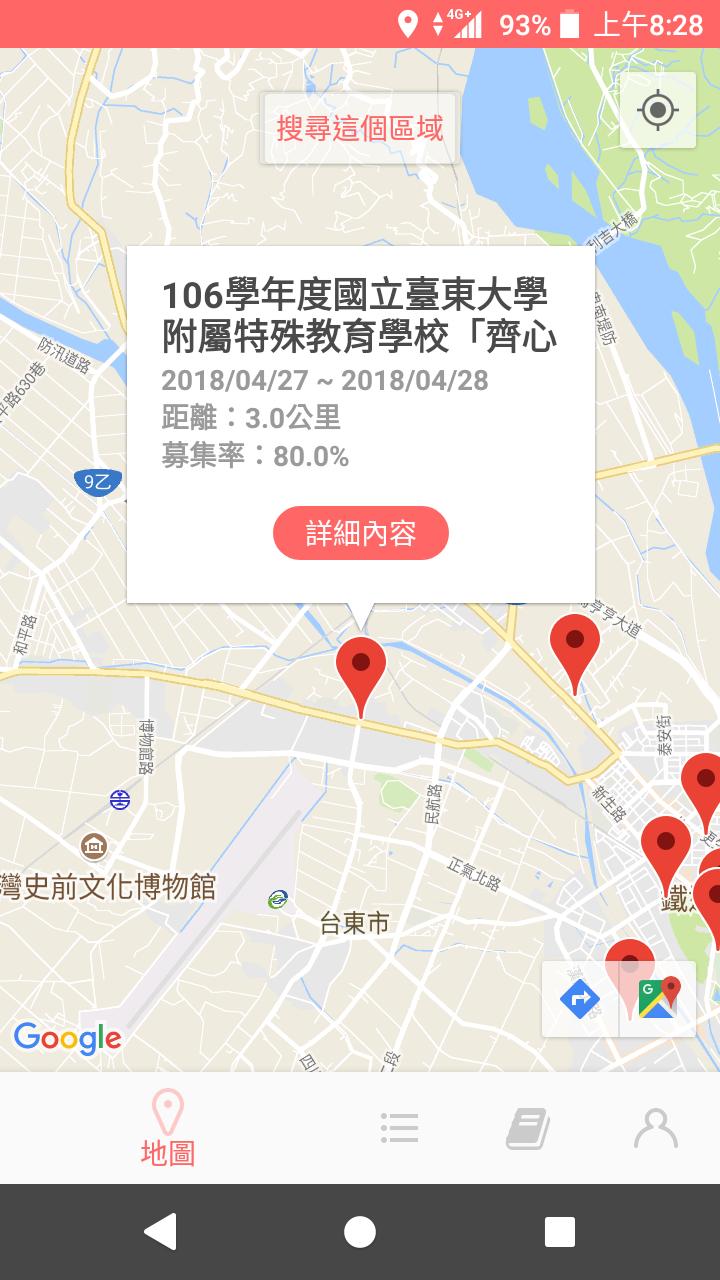Open the book icon tab
The image size is (720, 1280).
(527, 1128)
